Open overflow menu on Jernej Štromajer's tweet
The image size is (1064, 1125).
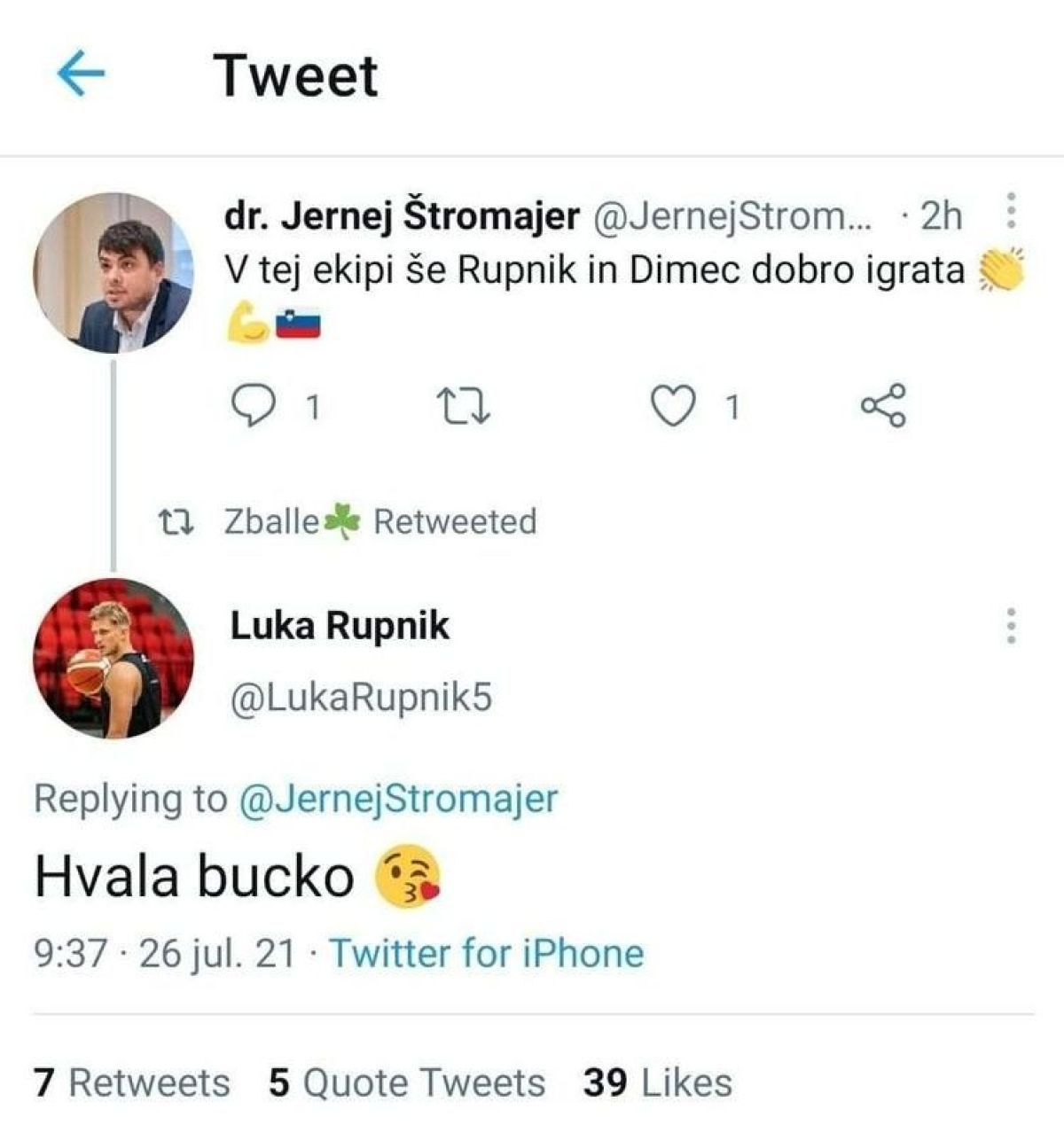coord(1012,214)
